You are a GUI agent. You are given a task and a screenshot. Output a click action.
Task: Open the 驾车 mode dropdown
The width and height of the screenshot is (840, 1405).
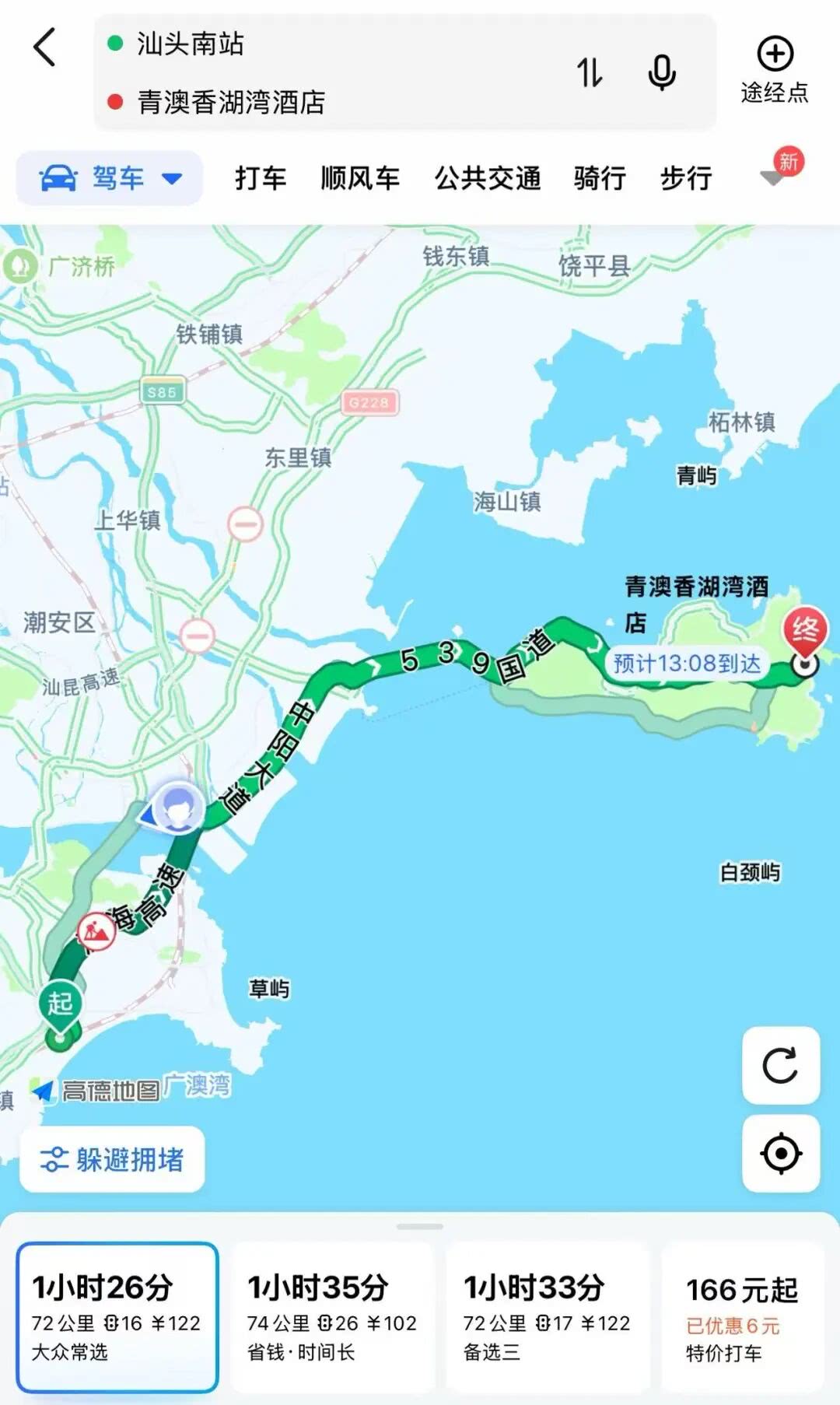pos(110,178)
